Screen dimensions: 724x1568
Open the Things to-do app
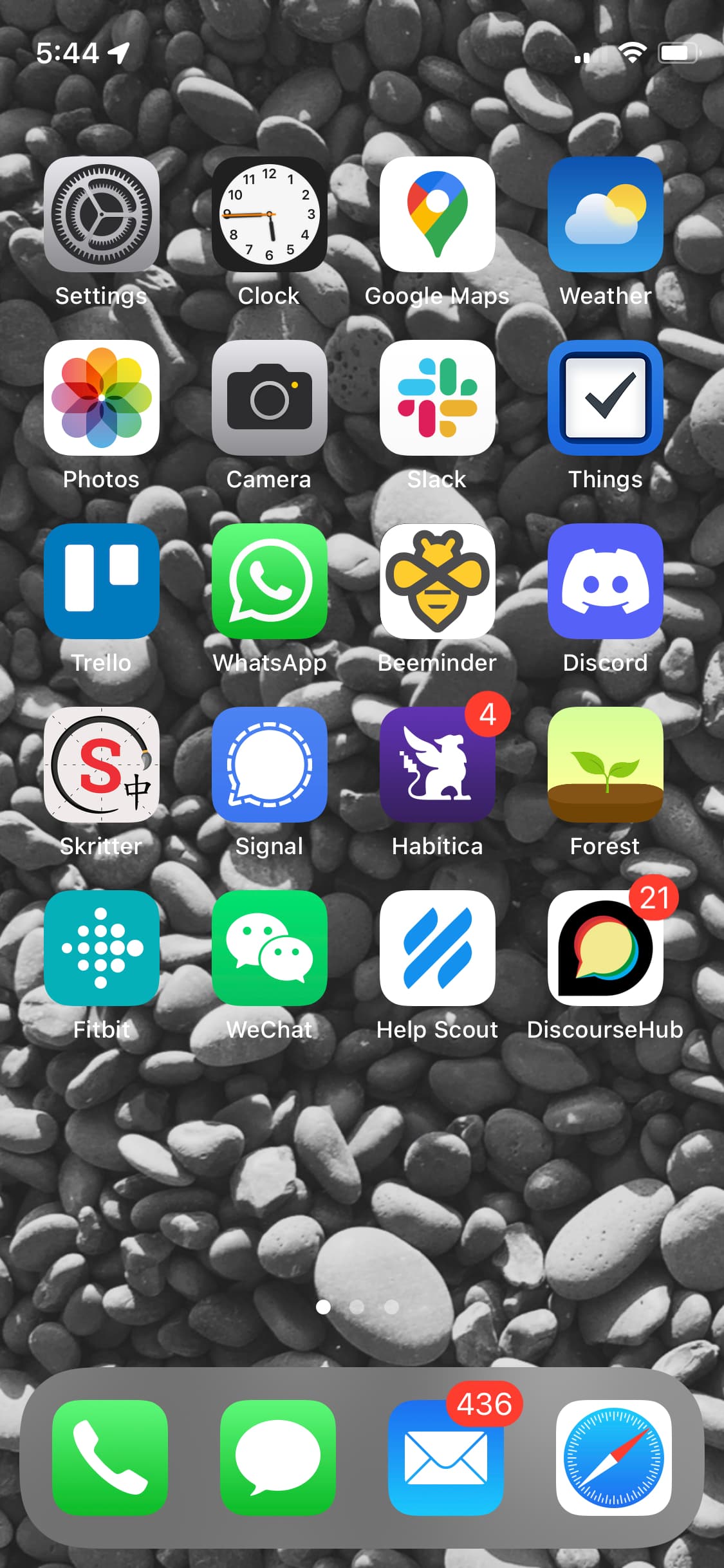click(x=605, y=398)
